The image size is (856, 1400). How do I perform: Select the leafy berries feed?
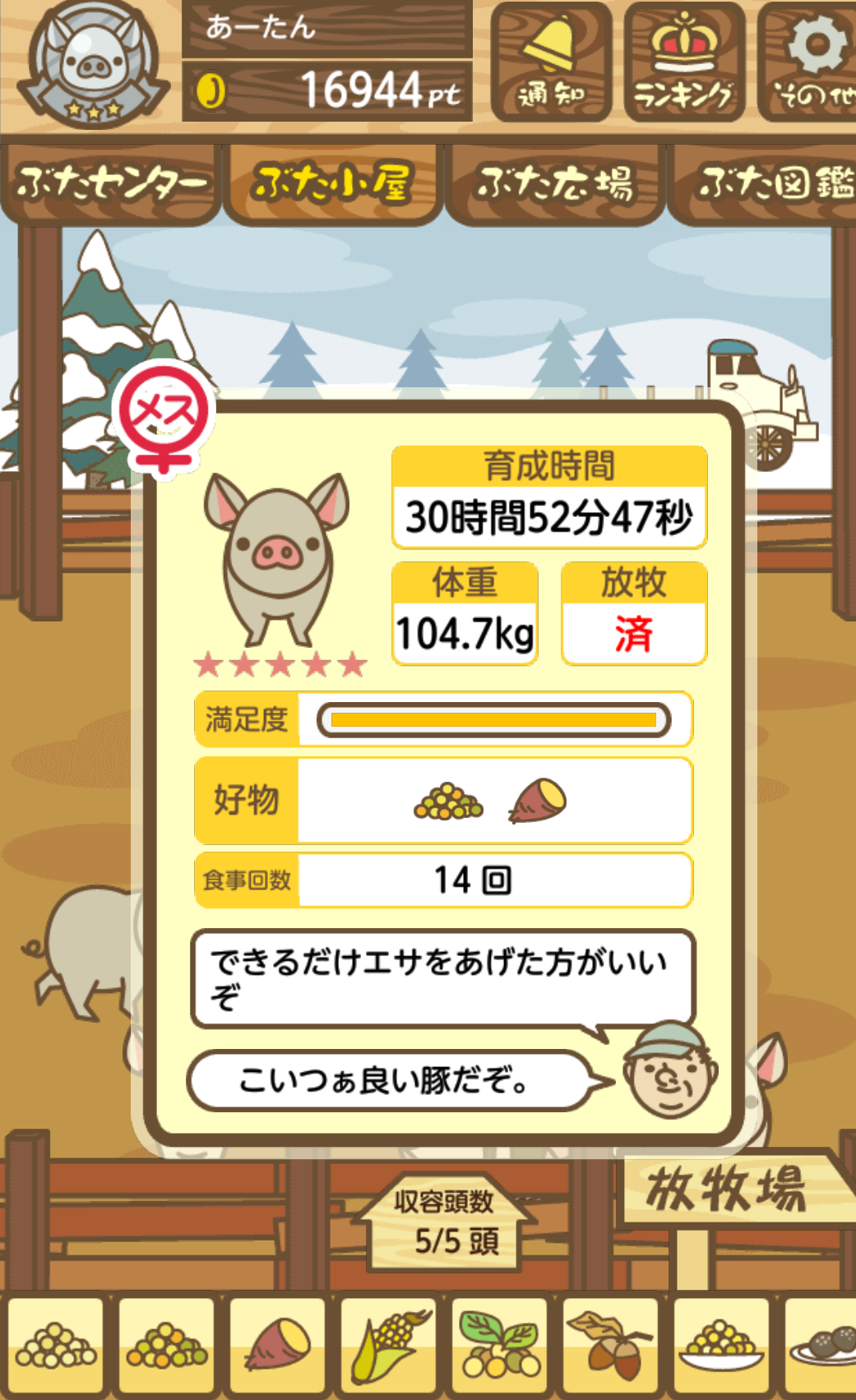pos(500,1346)
